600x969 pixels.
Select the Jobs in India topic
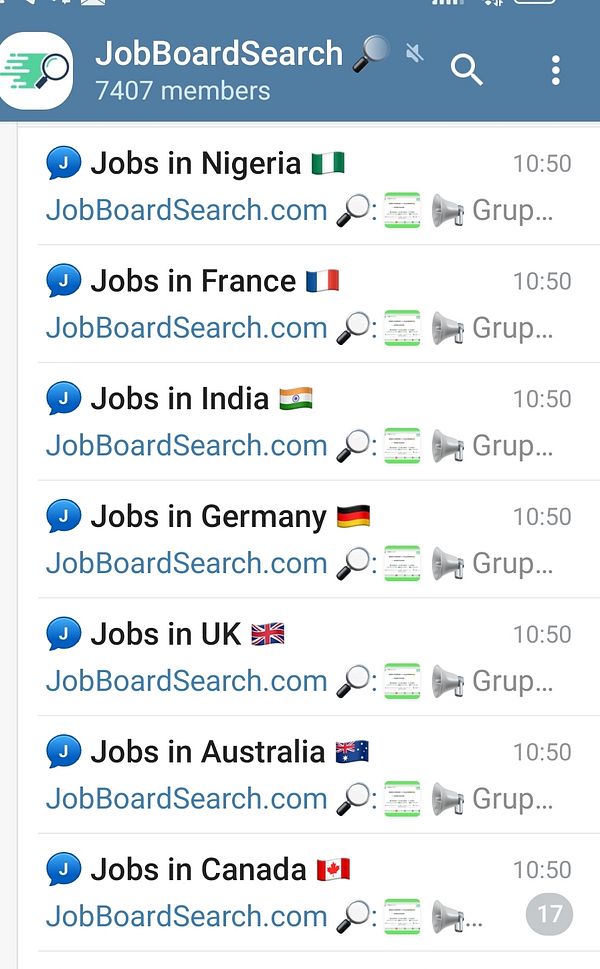point(300,422)
